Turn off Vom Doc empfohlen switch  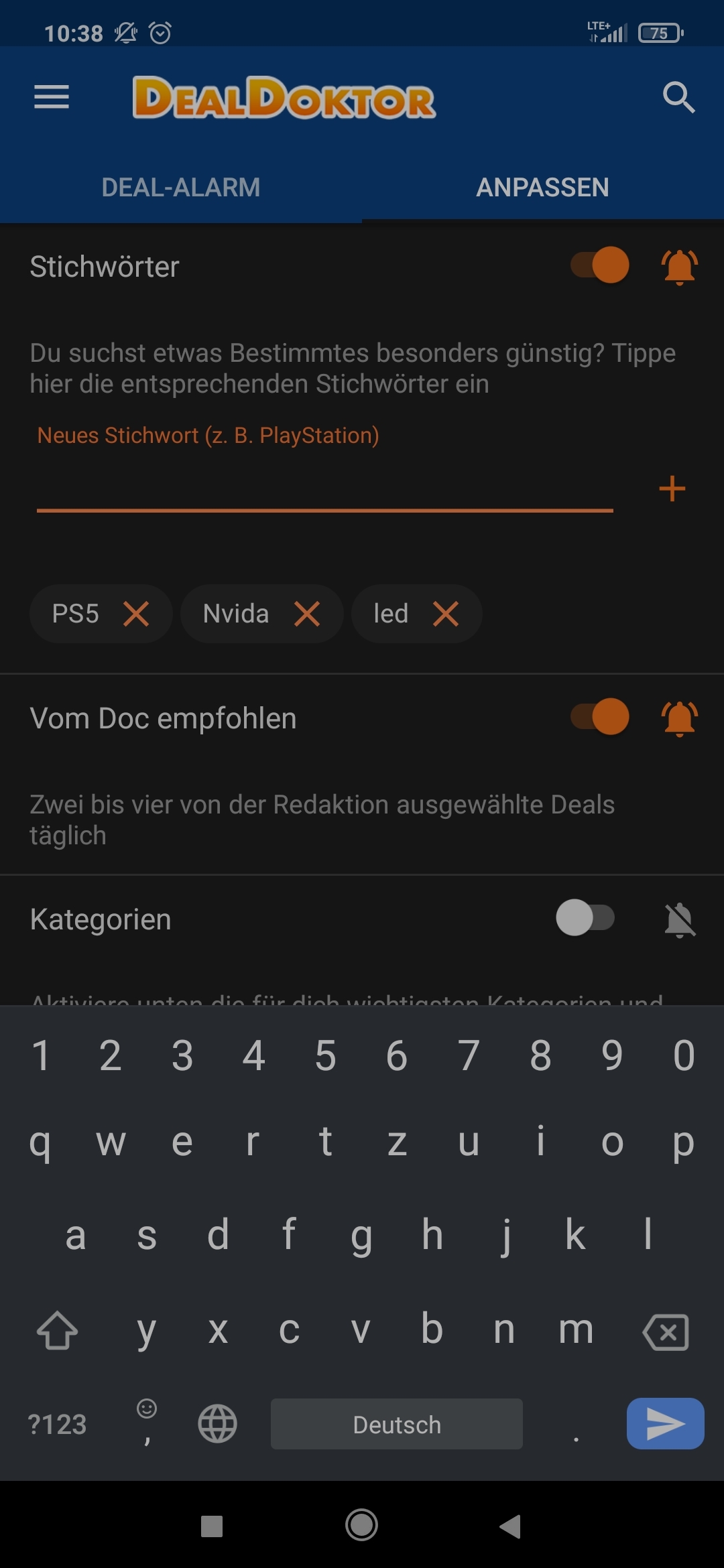pos(599,717)
